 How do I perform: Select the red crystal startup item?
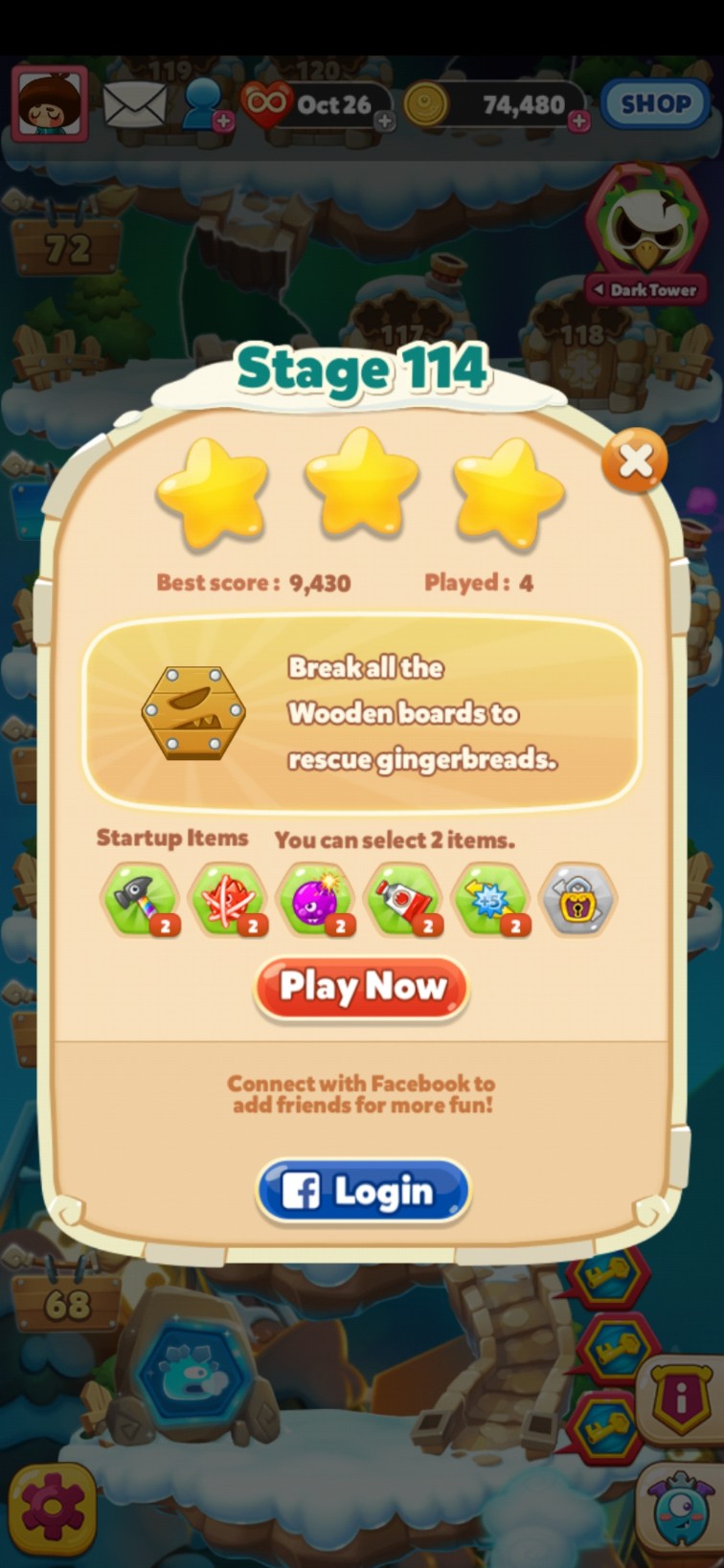[228, 900]
